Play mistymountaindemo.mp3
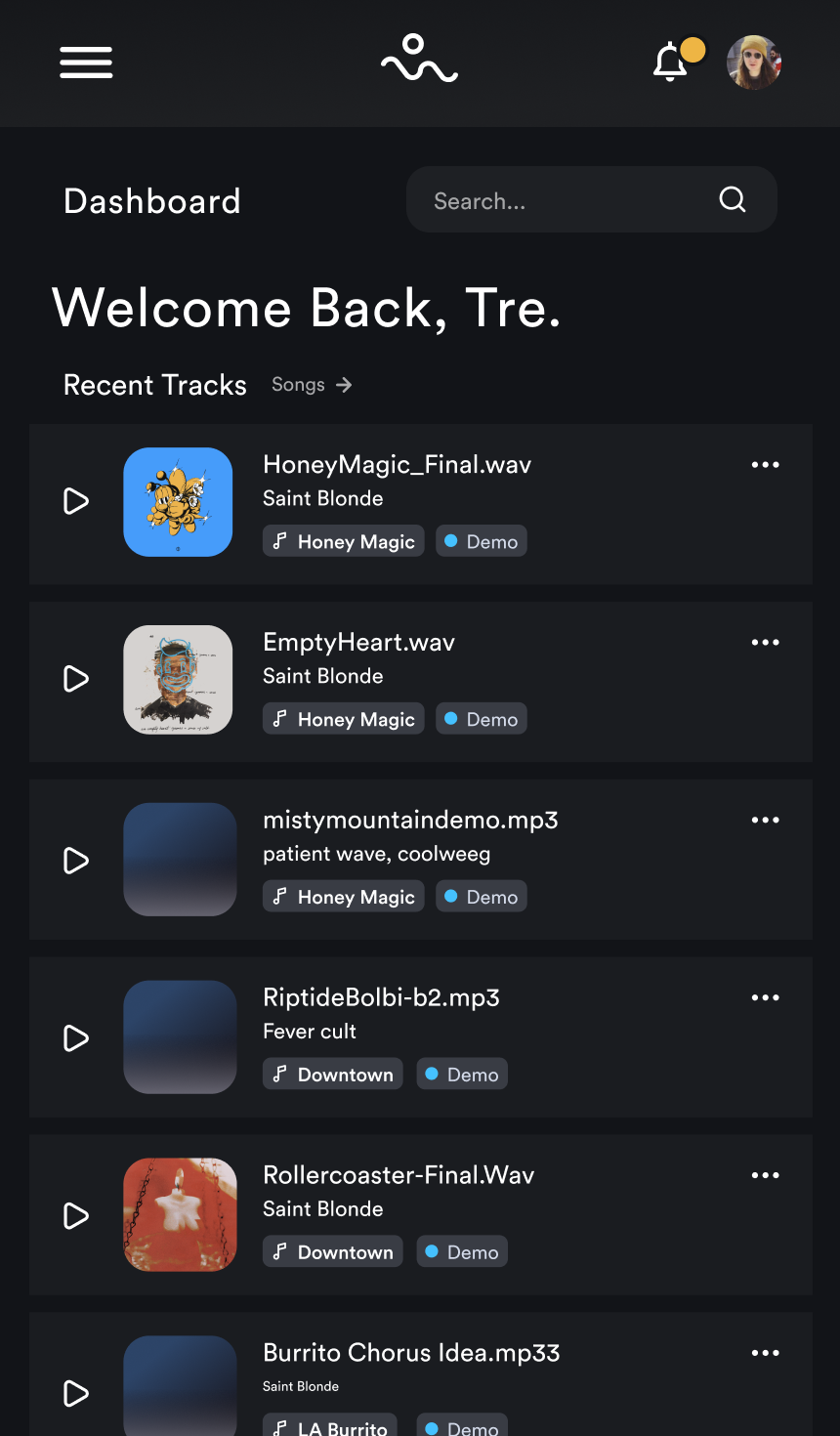 pyautogui.click(x=76, y=861)
